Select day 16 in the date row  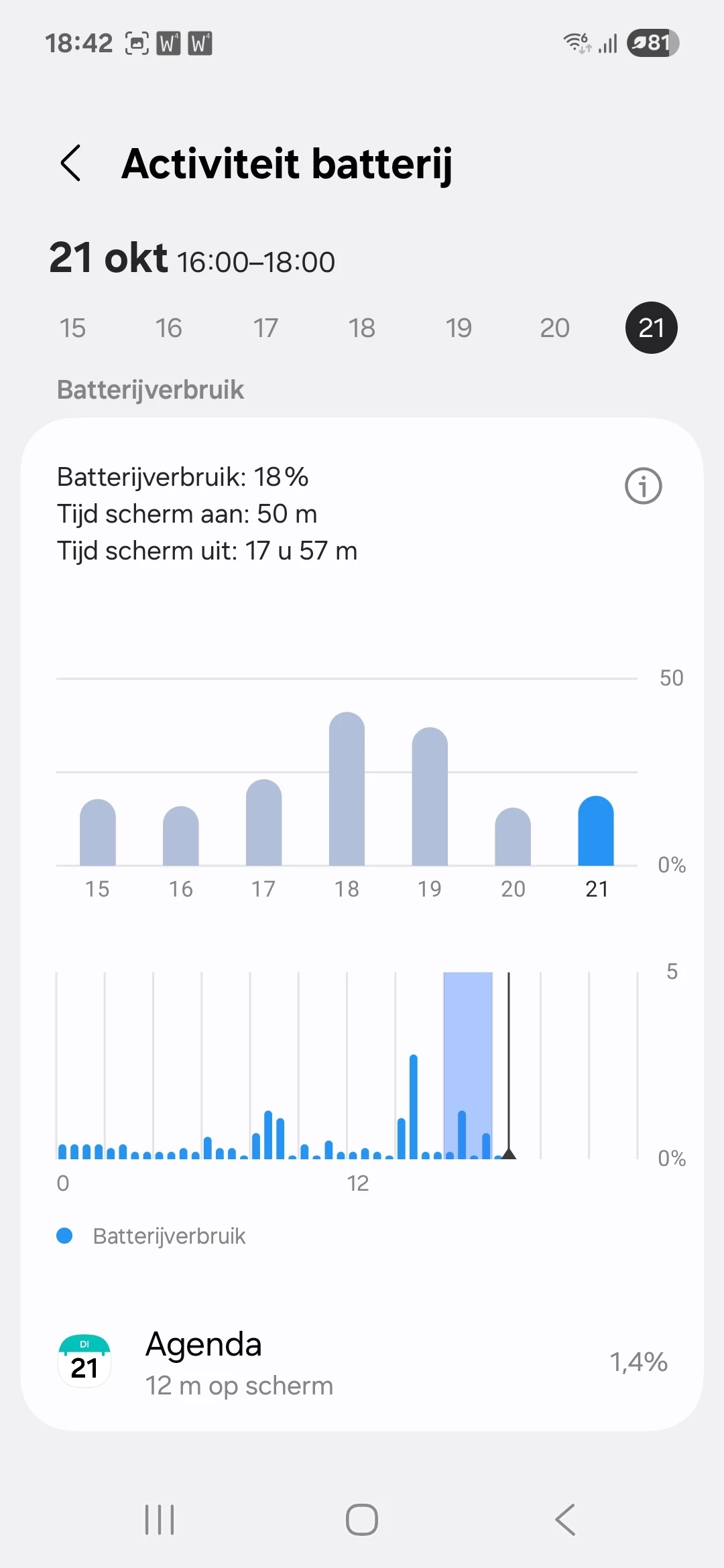(169, 328)
